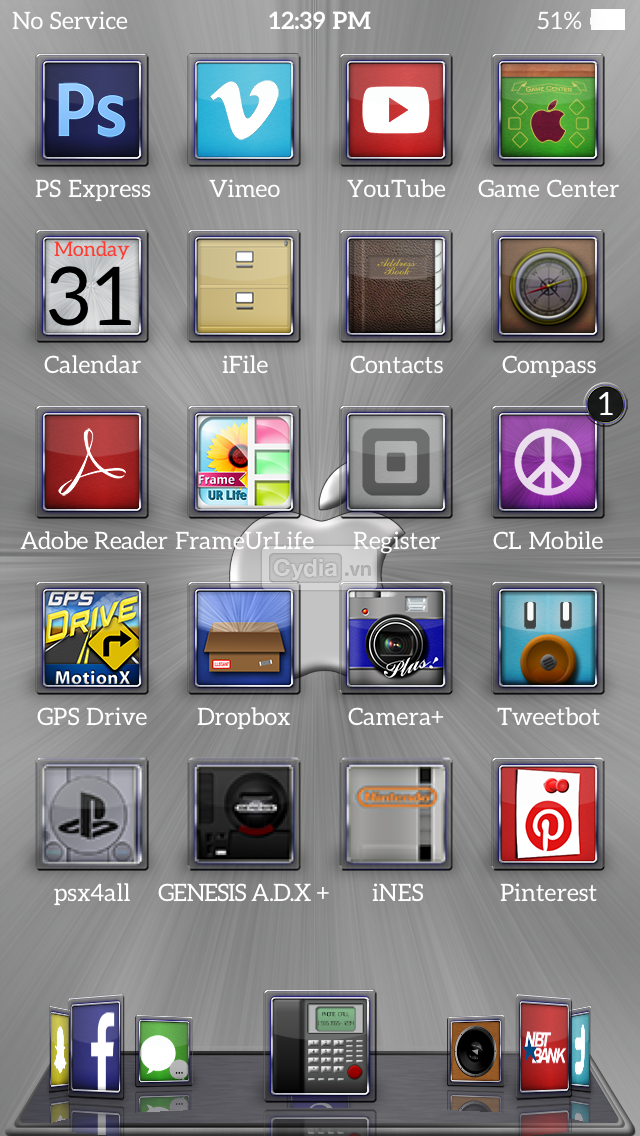
Task: Launch GPS Drive navigation
Action: click(92, 638)
